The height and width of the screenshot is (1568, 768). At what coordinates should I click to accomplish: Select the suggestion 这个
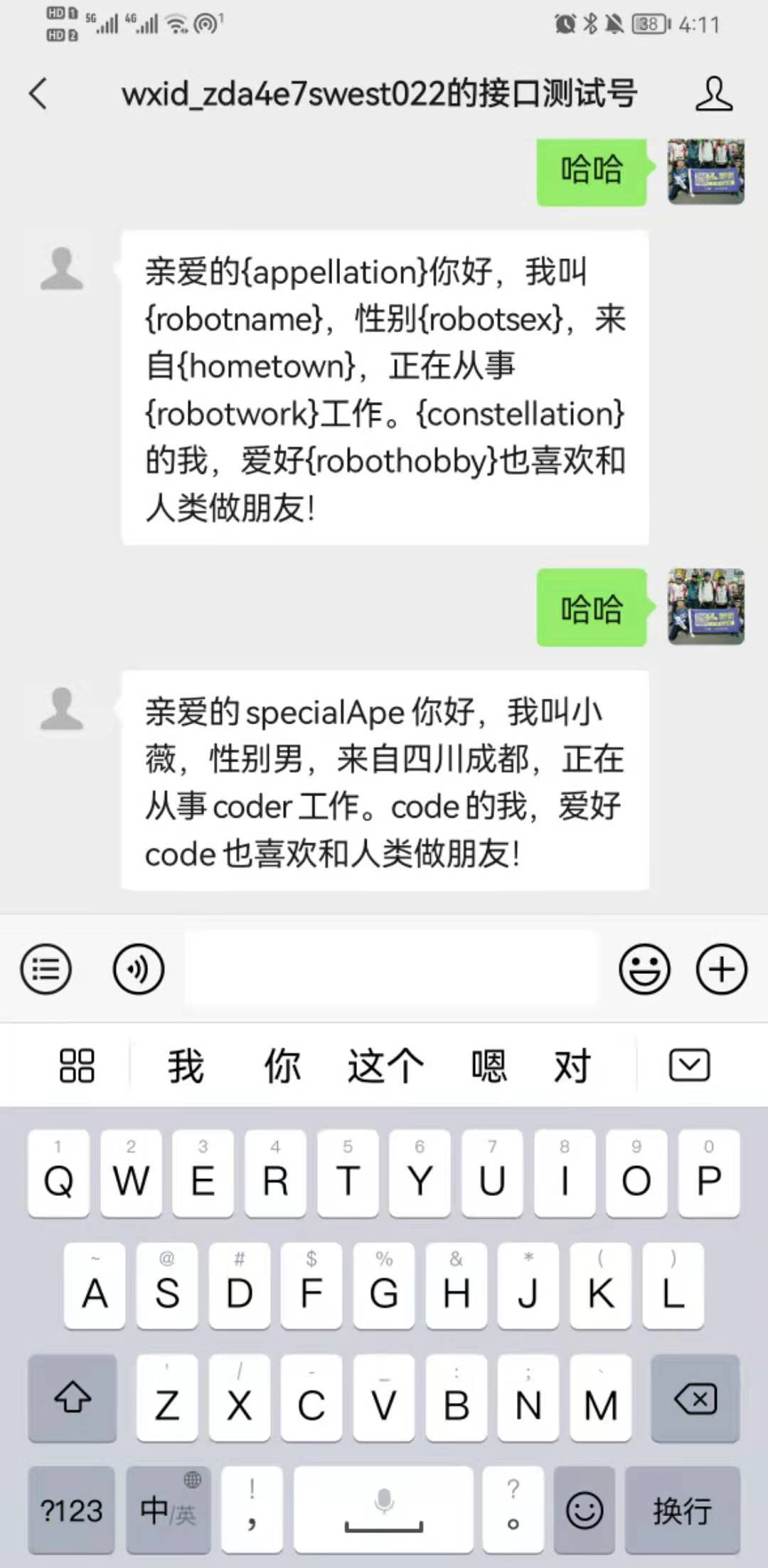coord(385,1066)
